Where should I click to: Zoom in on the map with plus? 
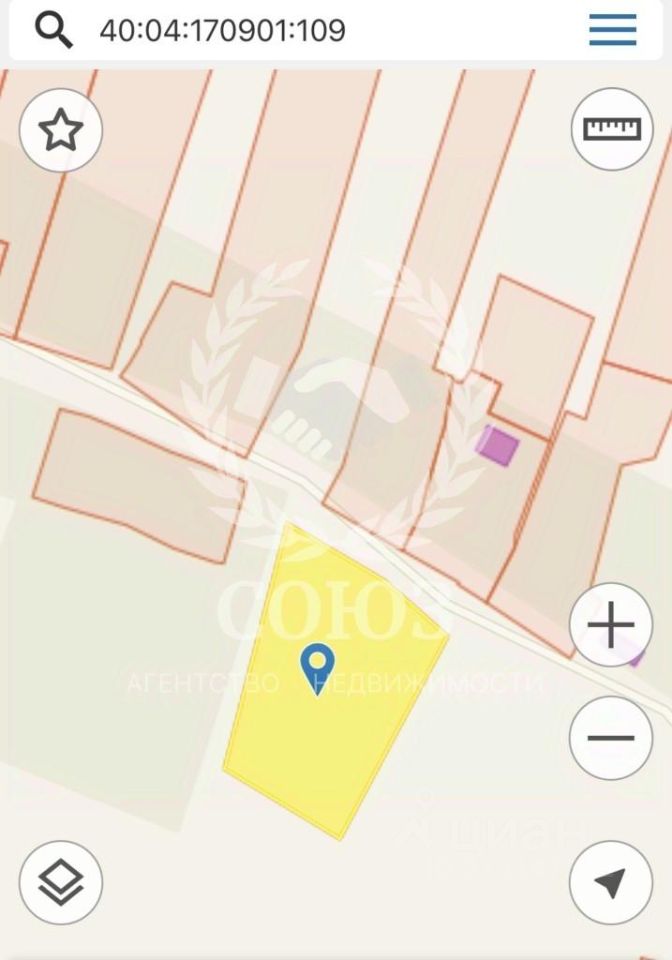611,625
